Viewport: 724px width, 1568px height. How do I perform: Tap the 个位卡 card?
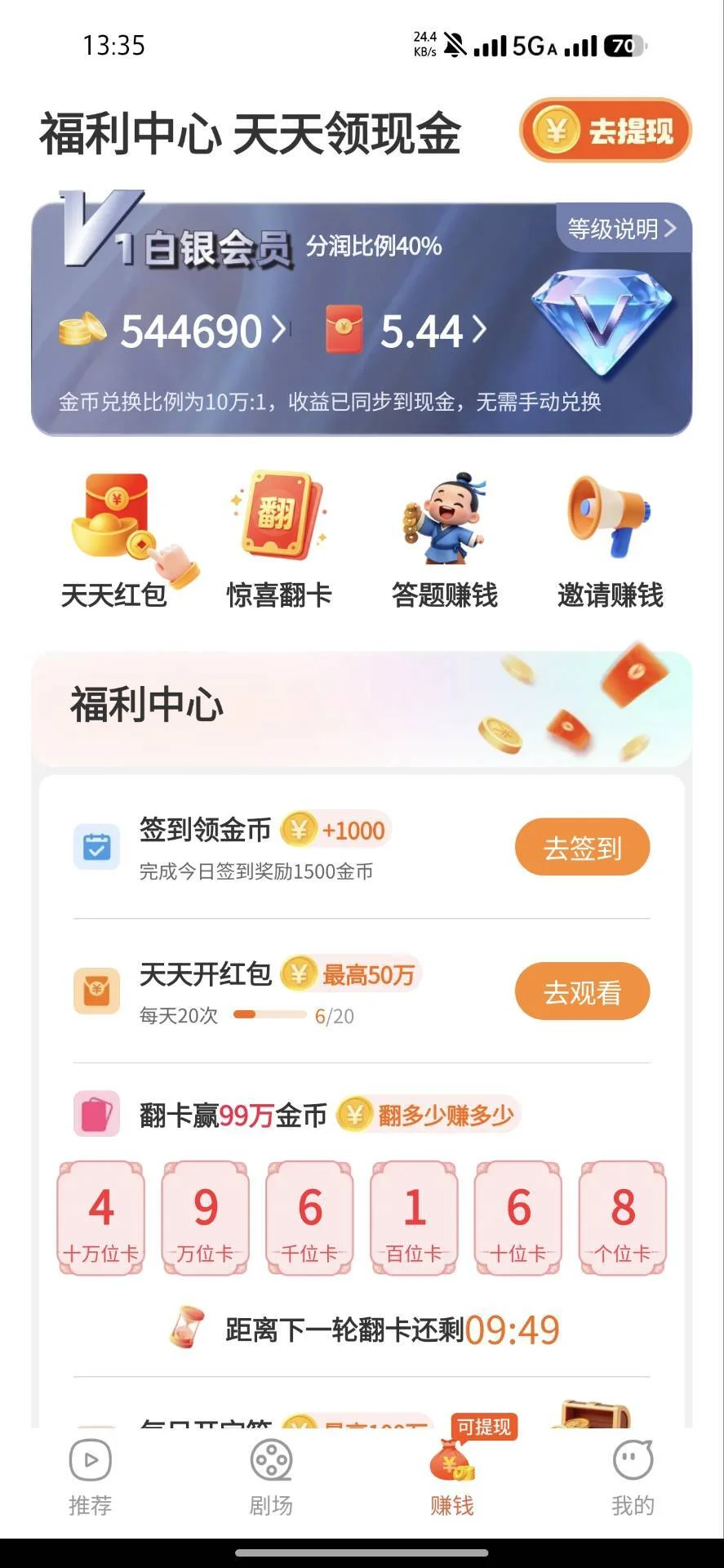[x=623, y=1218]
